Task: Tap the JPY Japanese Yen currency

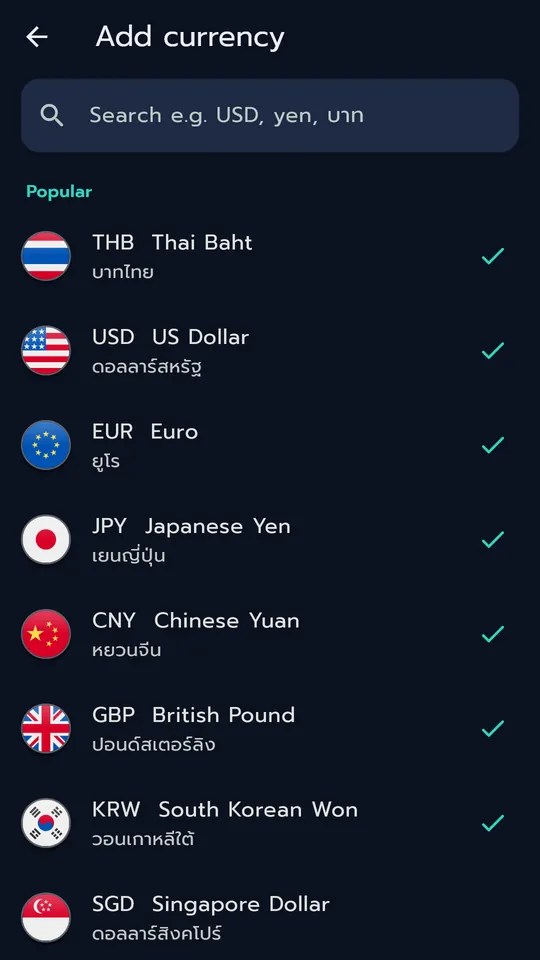Action: pyautogui.click(x=270, y=539)
